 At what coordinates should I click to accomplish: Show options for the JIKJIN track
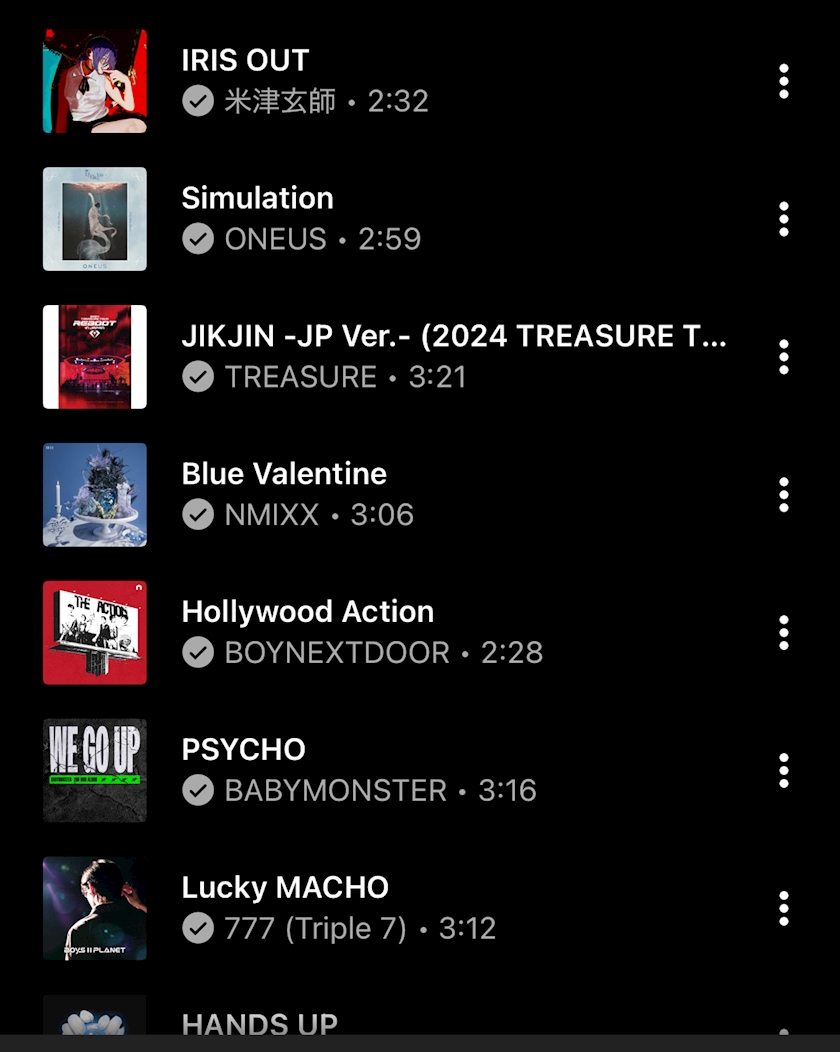[784, 357]
